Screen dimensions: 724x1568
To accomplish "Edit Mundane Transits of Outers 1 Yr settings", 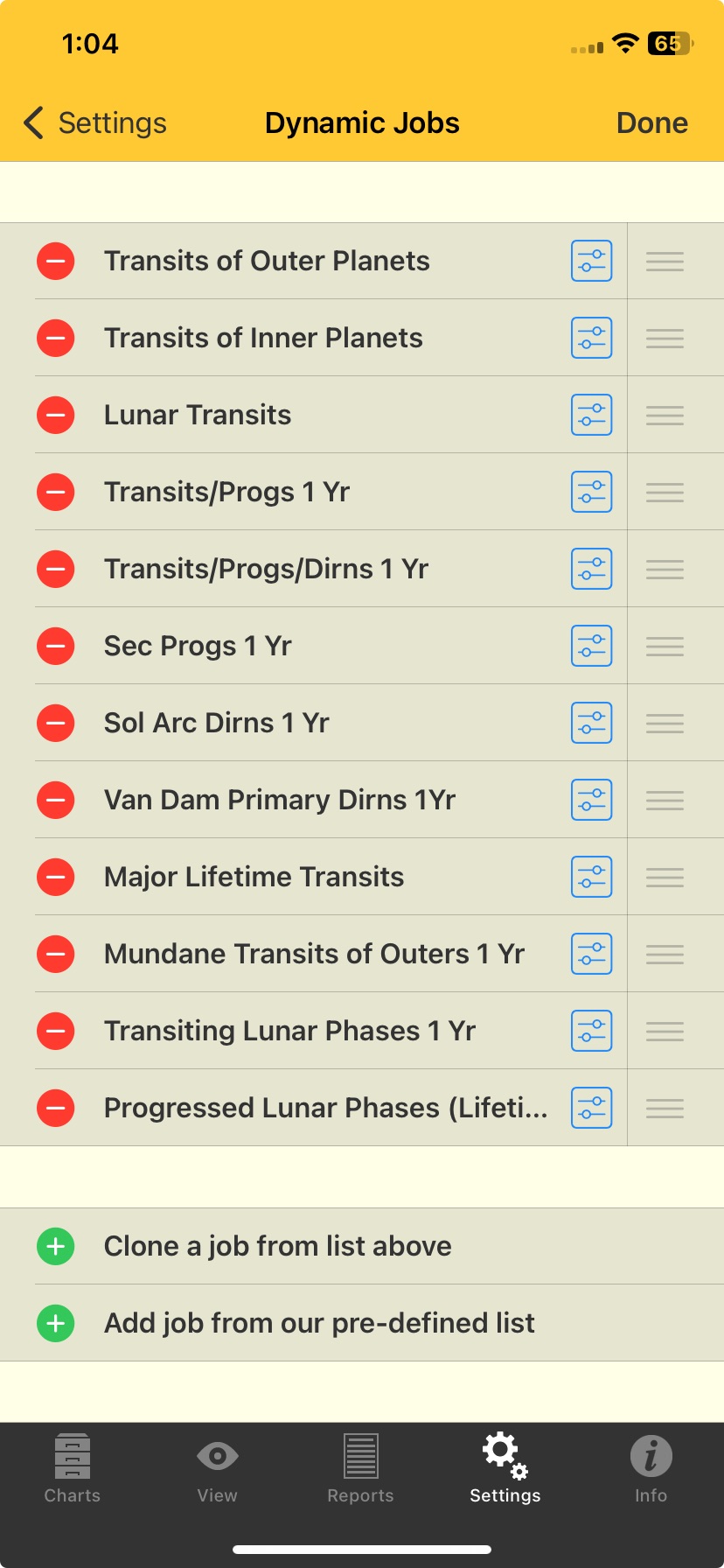I will coord(590,953).
